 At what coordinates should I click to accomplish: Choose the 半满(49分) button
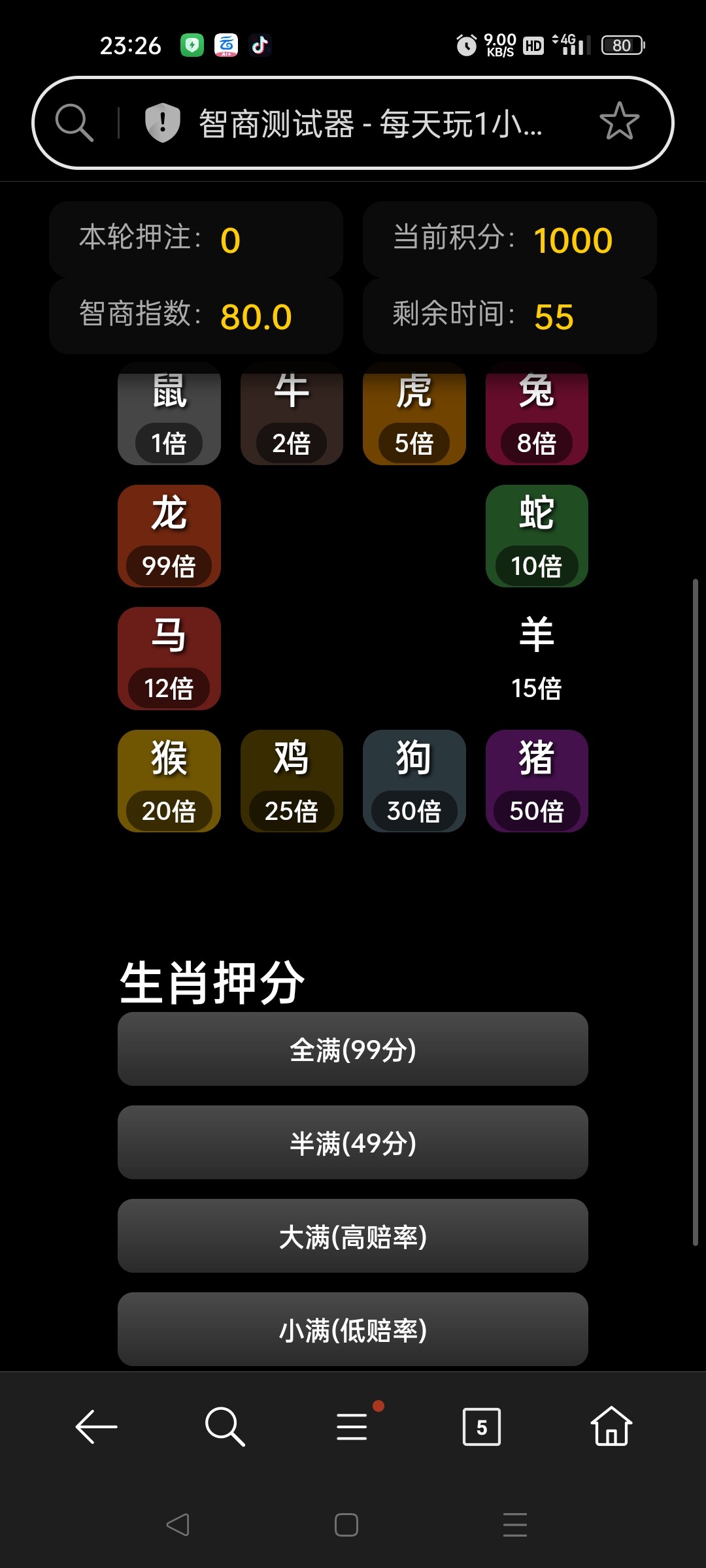click(353, 1143)
